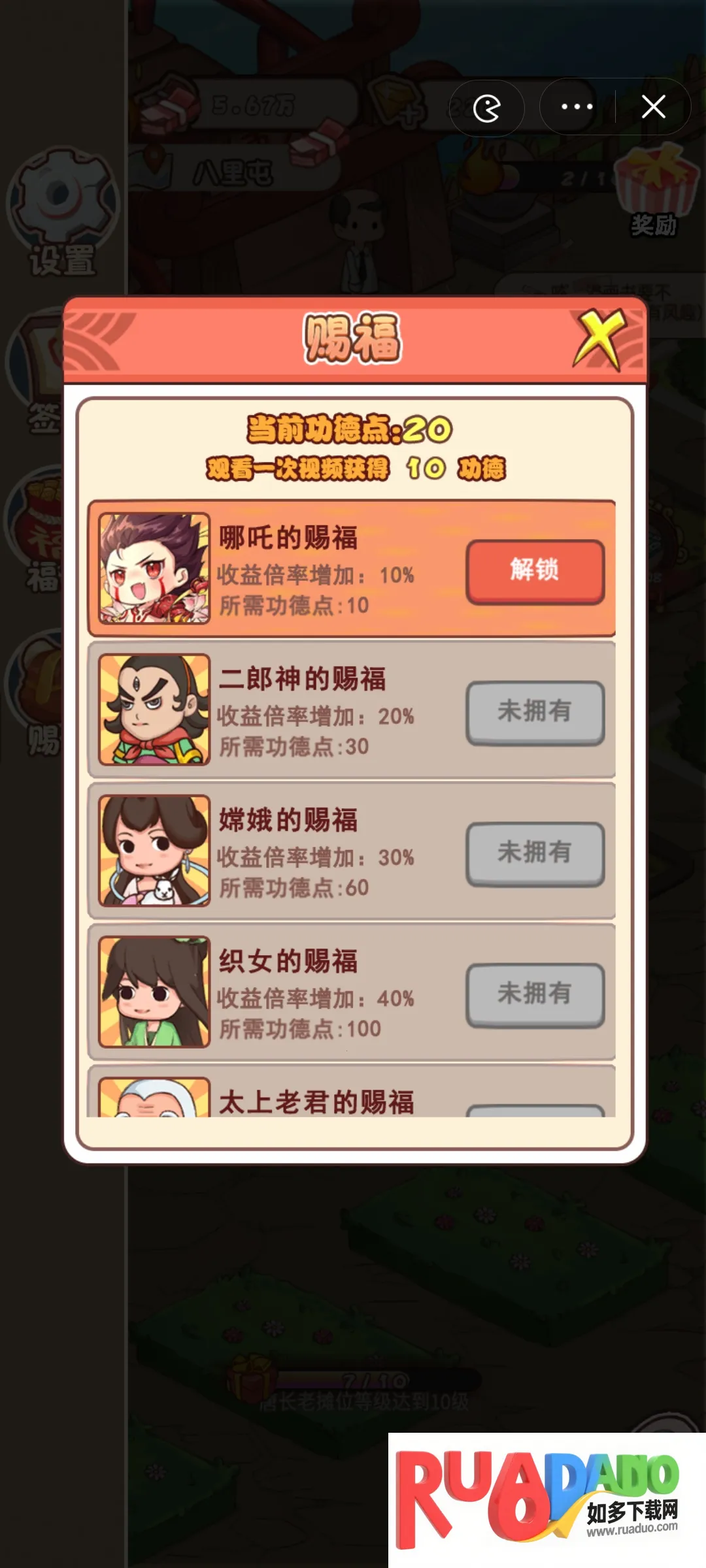706x1568 pixels.
Task: Tap 解锁 to unlock 哪吒的赐福
Action: tap(535, 571)
